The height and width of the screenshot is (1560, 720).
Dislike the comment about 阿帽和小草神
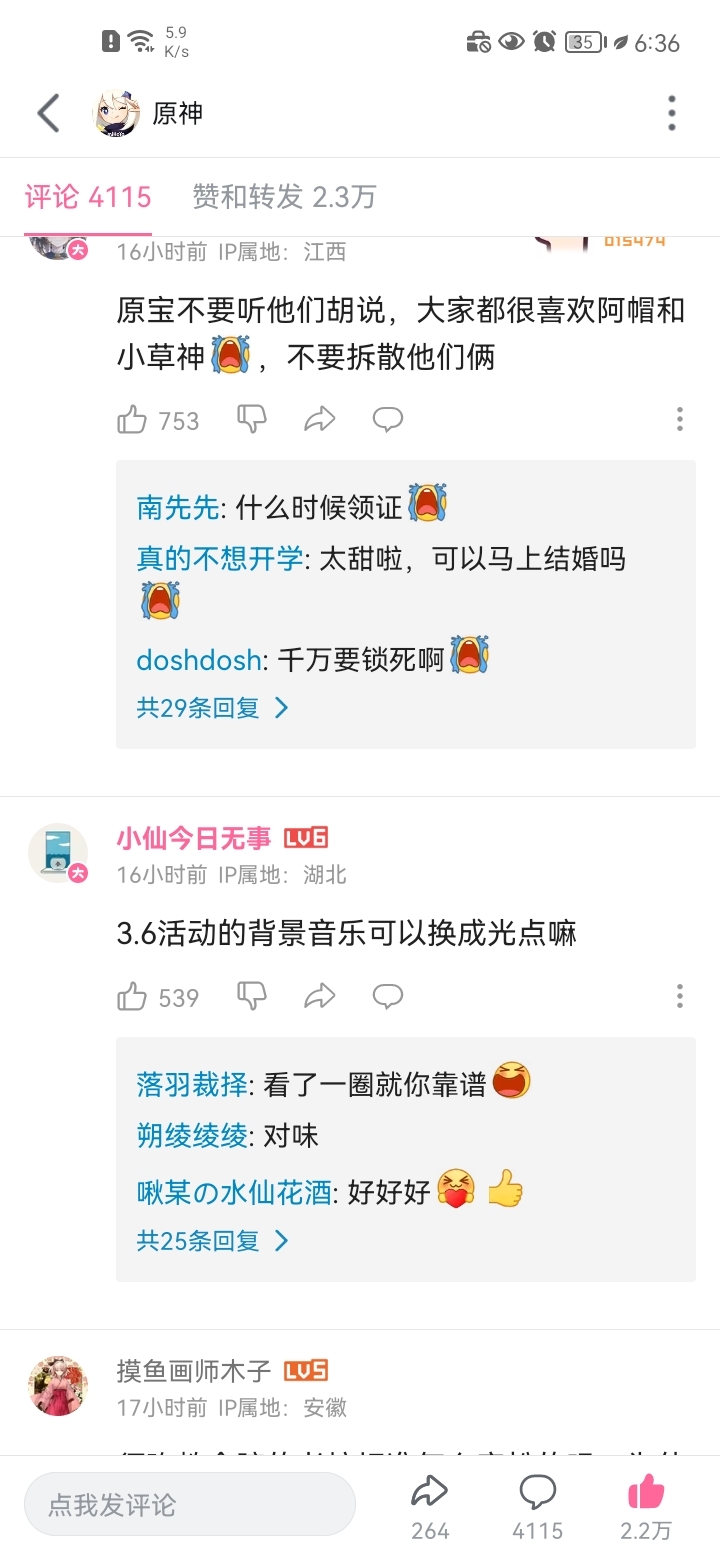coord(251,420)
